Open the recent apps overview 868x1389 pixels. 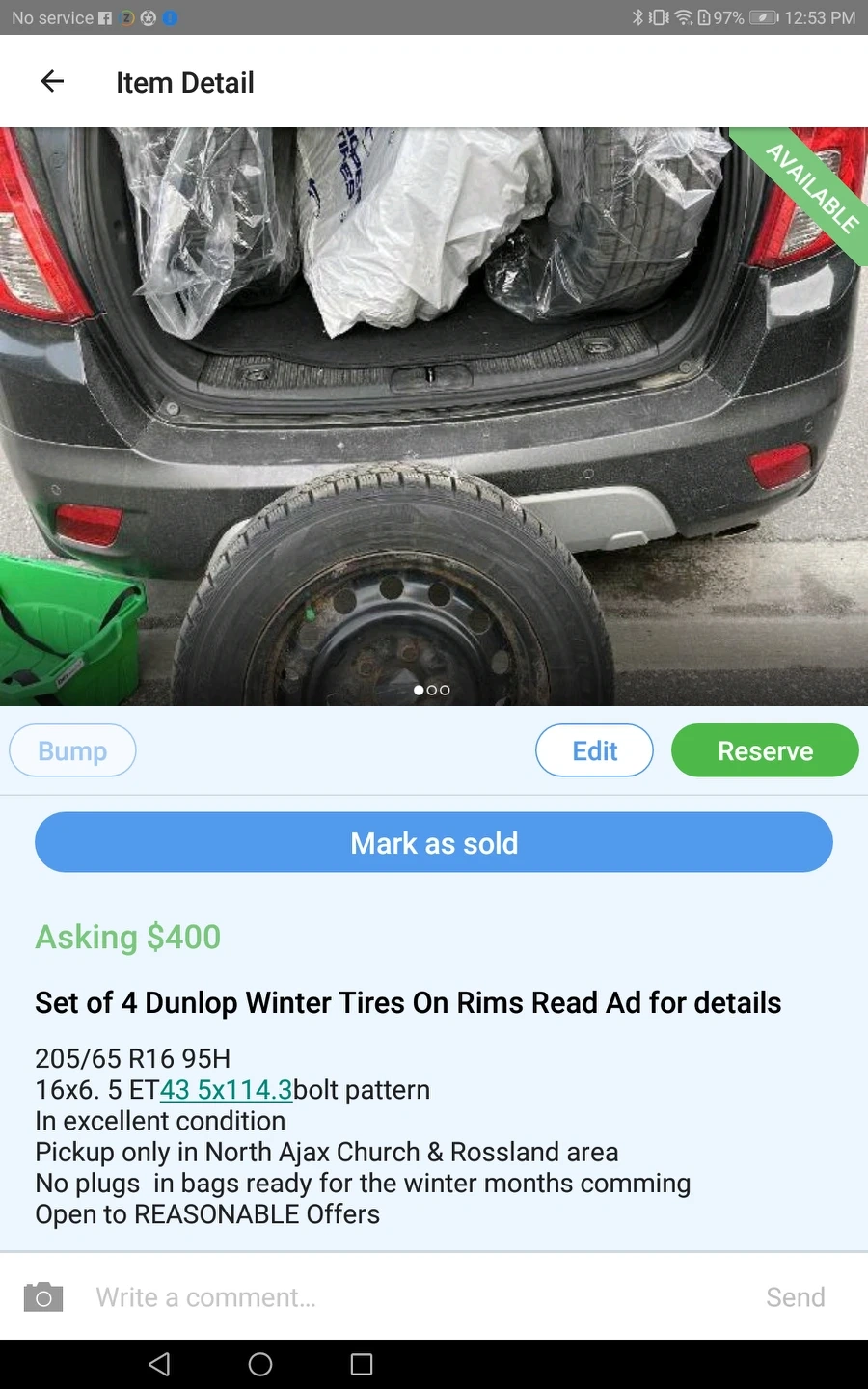point(362,1364)
